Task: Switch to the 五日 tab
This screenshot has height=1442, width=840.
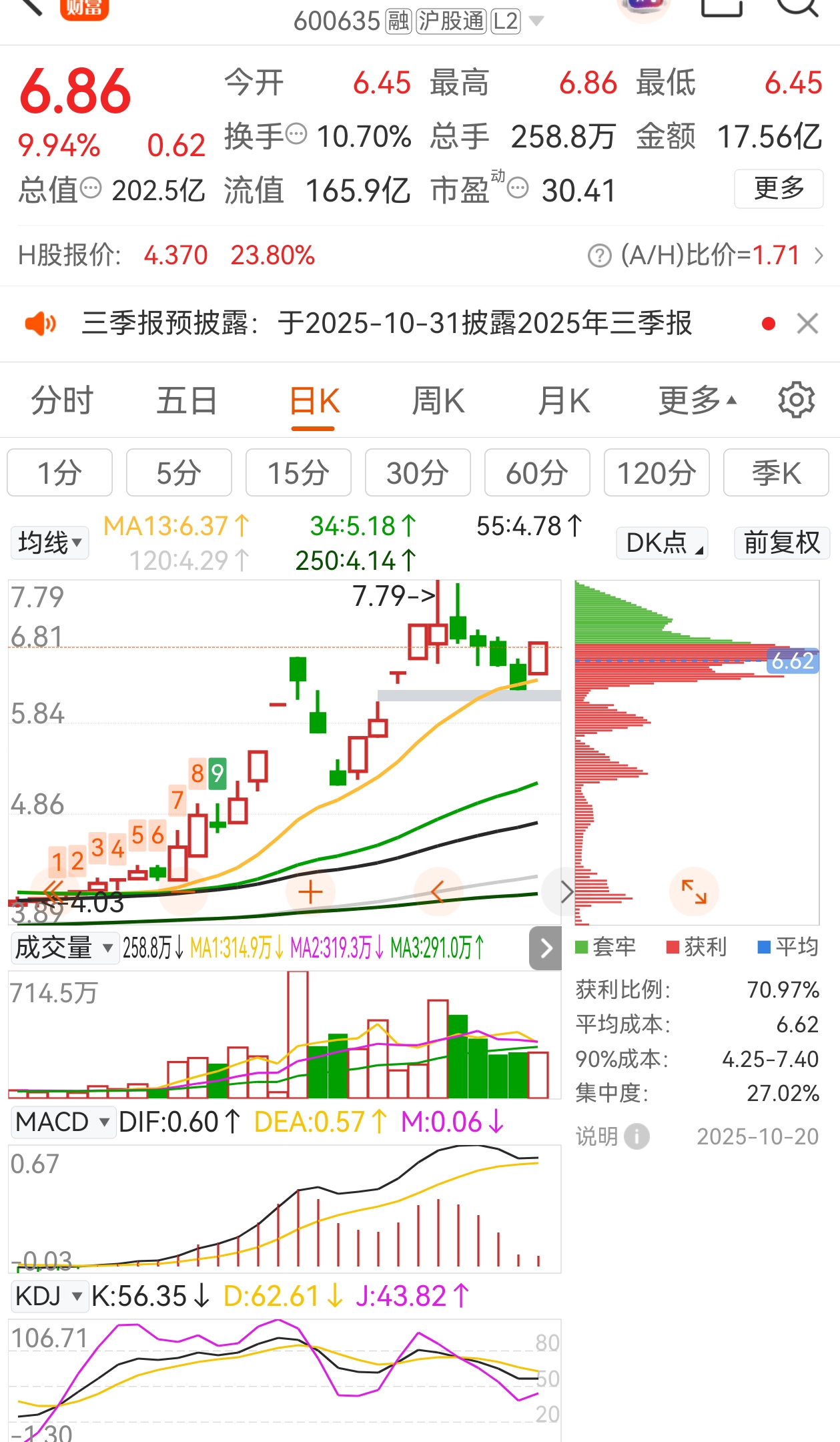Action: [187, 401]
